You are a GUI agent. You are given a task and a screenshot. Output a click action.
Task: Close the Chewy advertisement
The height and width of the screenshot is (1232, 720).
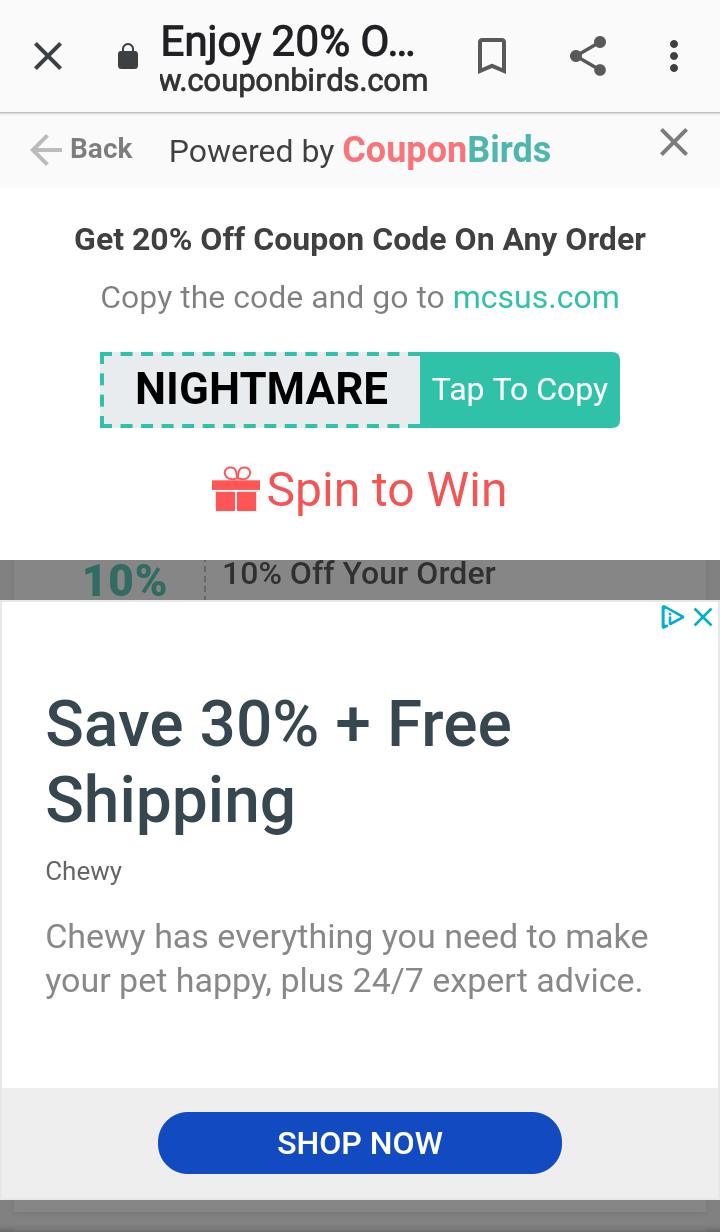click(x=703, y=617)
